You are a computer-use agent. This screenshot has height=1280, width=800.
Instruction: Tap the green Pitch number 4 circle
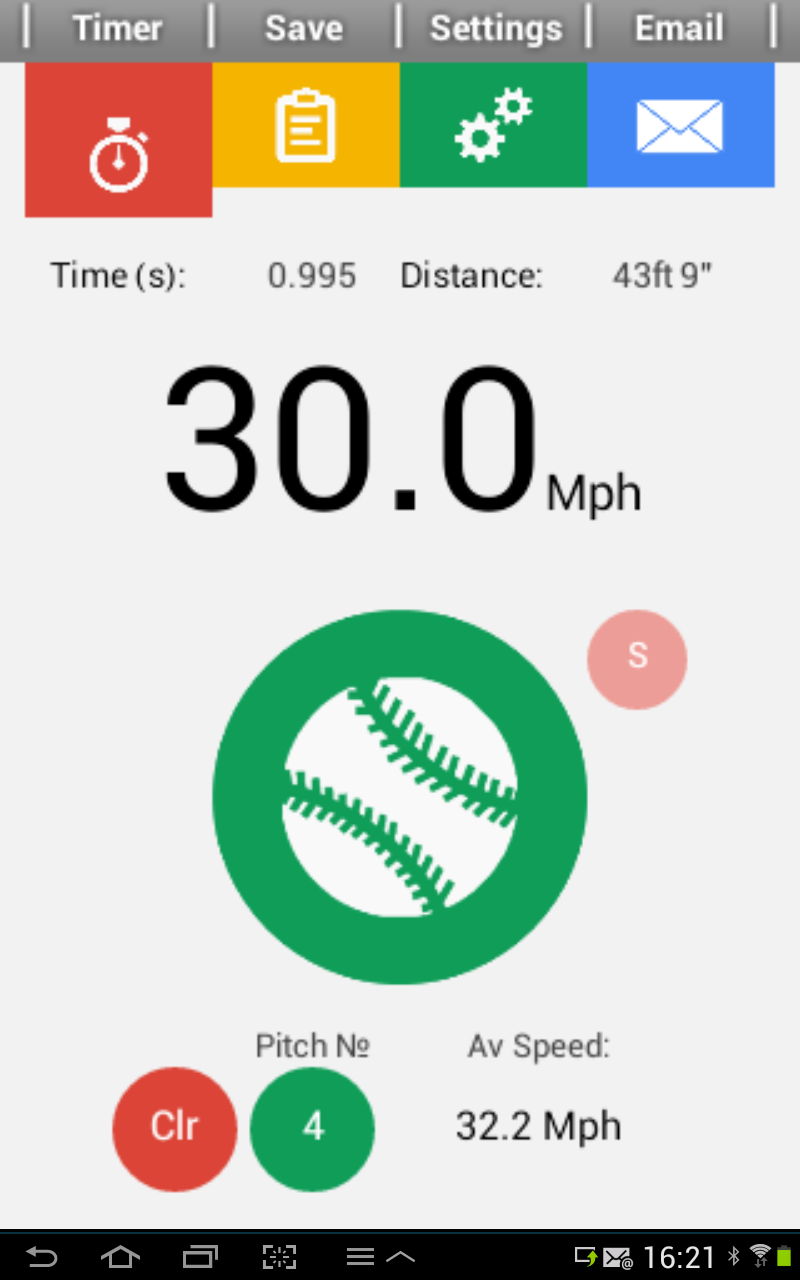[x=312, y=1129]
